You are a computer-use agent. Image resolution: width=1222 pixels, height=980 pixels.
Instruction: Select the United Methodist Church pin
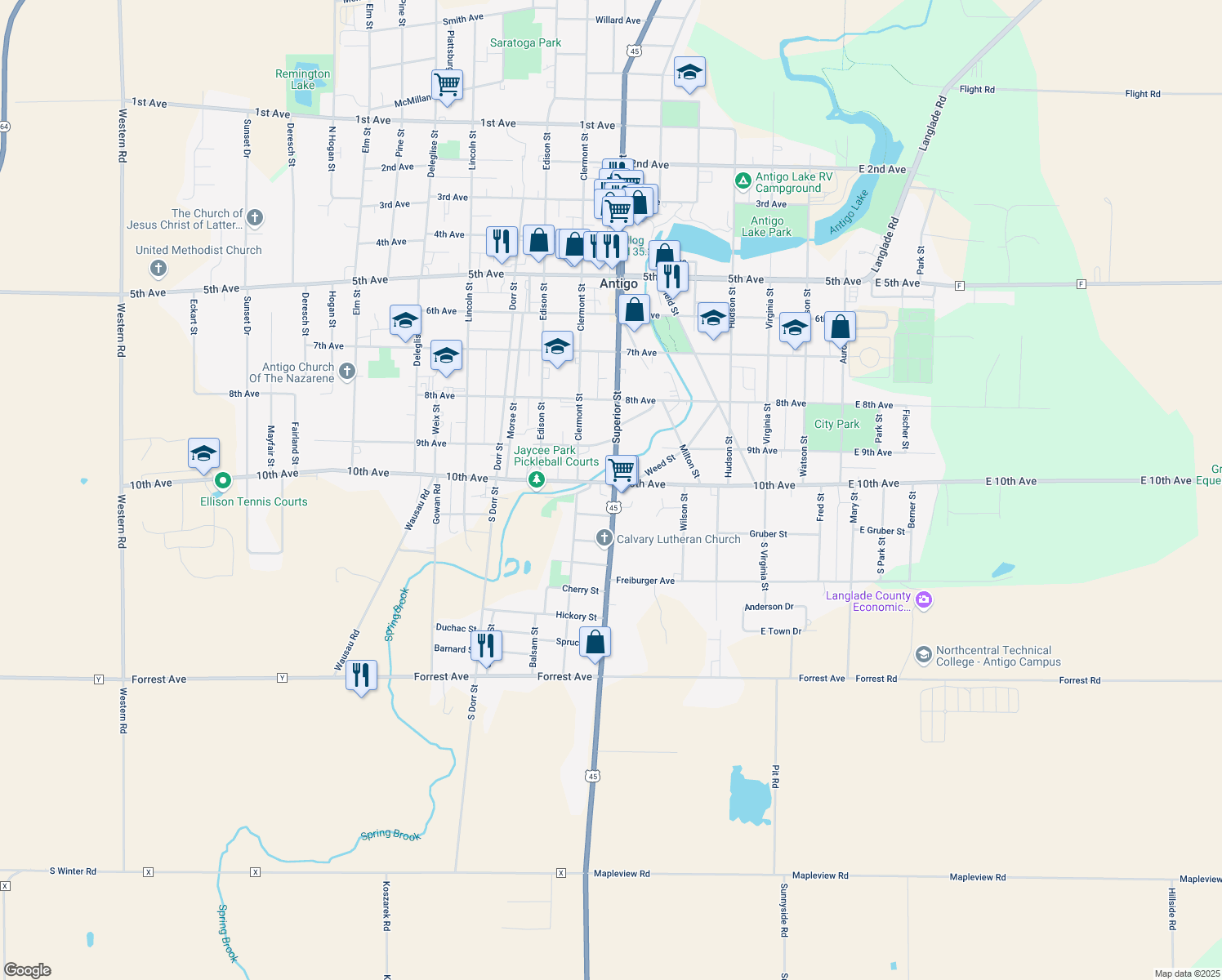coord(158,267)
